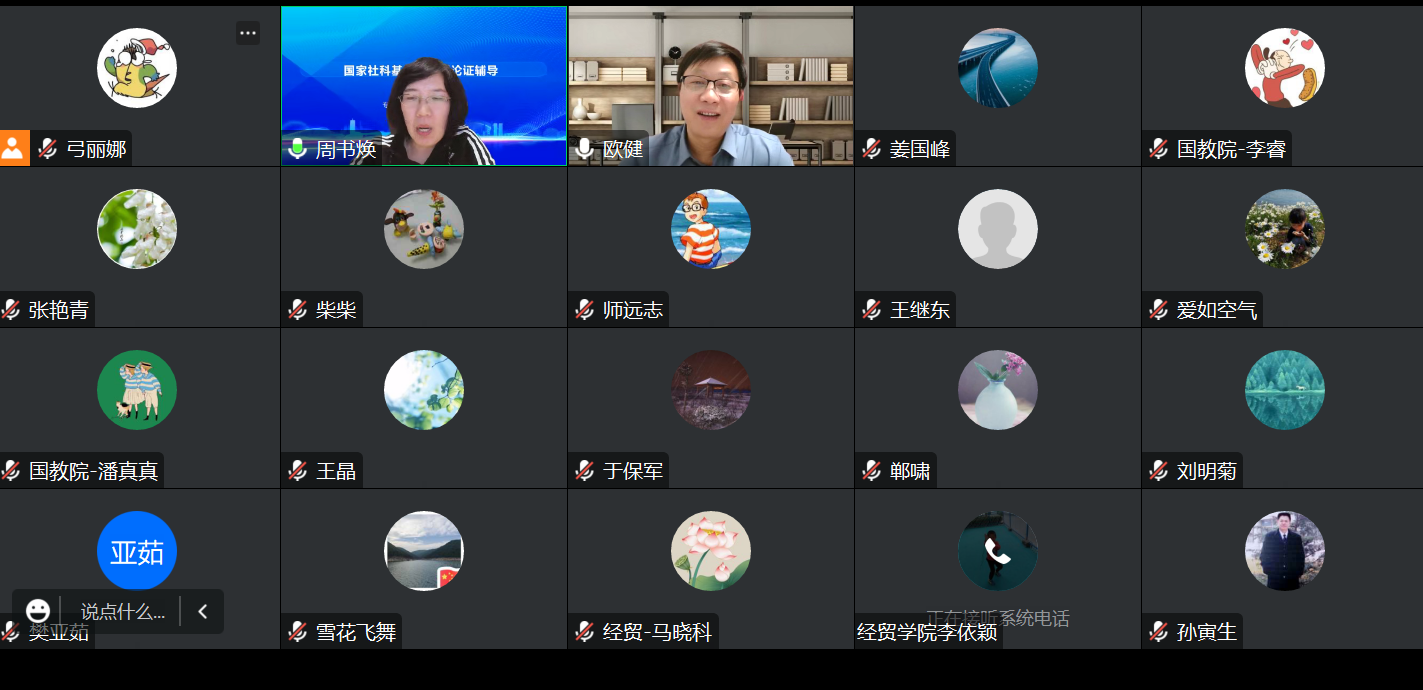Screen dimensions: 1423x690
Task: Select 孙寅生's participant tile
Action: point(1283,568)
